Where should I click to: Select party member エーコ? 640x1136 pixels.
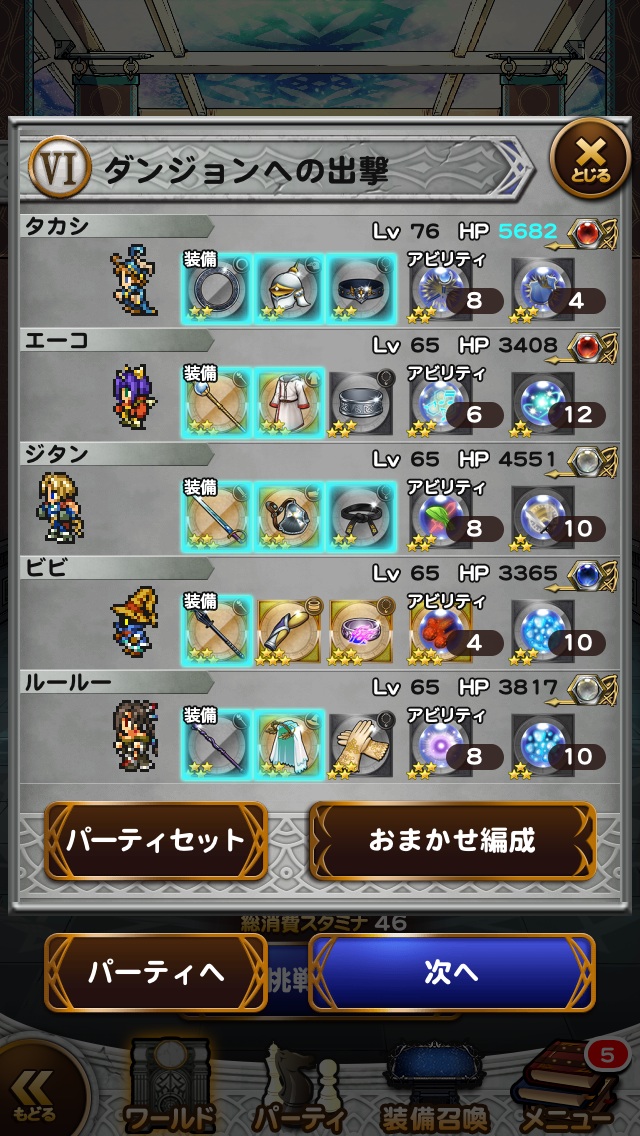tap(134, 394)
